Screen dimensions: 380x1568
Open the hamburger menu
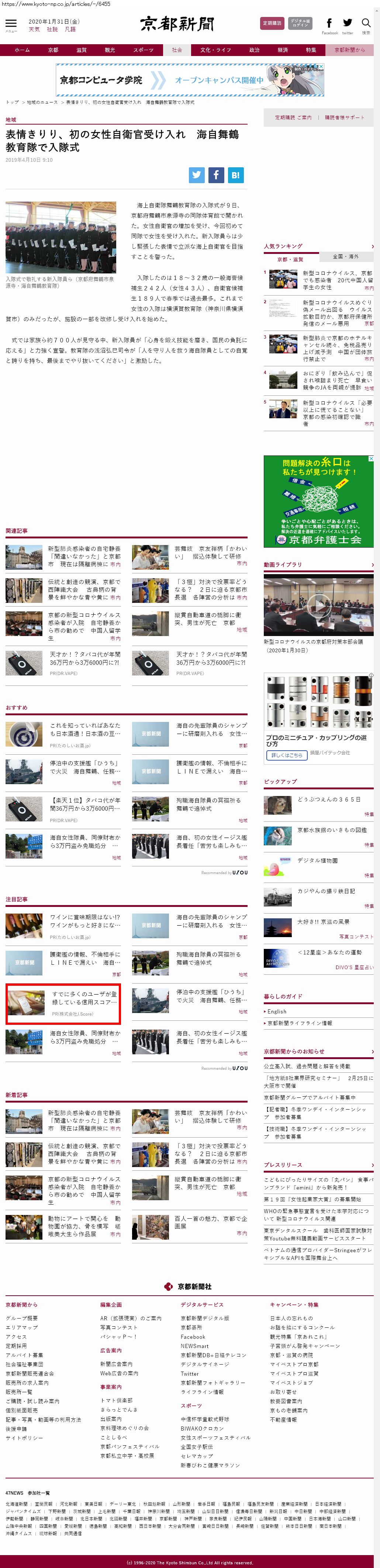[x=11, y=24]
